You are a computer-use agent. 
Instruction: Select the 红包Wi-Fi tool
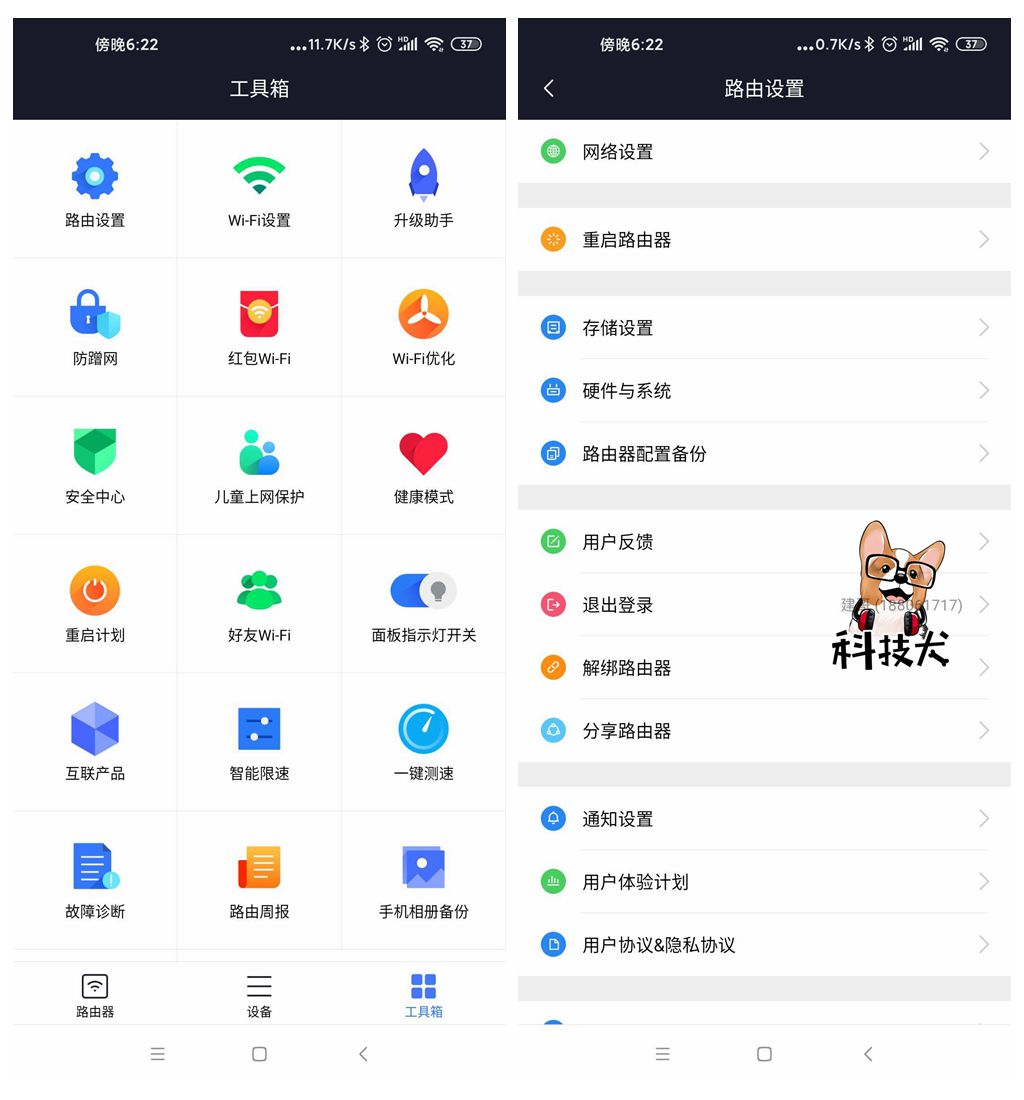[x=259, y=326]
